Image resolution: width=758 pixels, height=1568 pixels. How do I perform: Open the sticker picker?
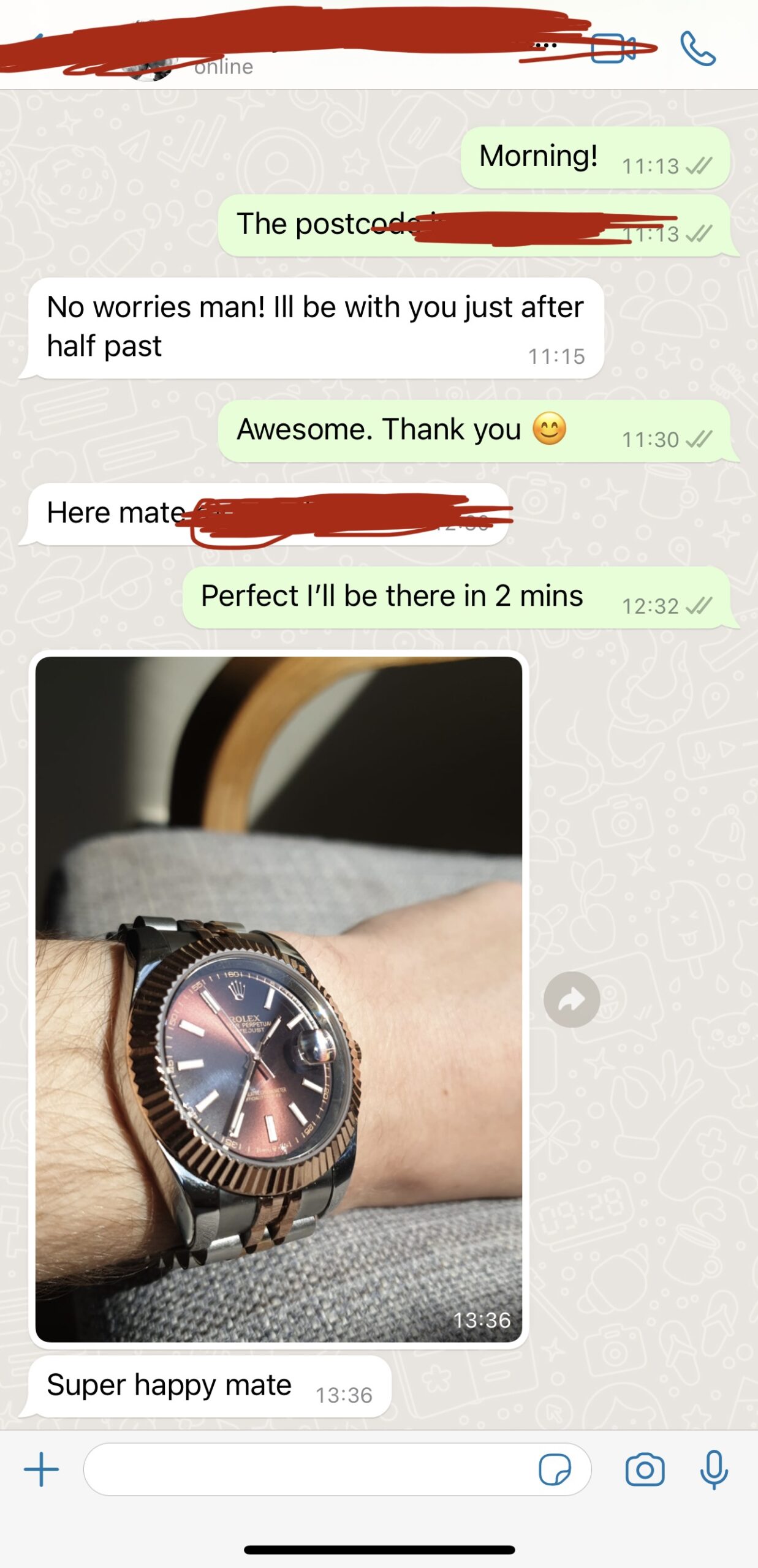(x=555, y=1469)
